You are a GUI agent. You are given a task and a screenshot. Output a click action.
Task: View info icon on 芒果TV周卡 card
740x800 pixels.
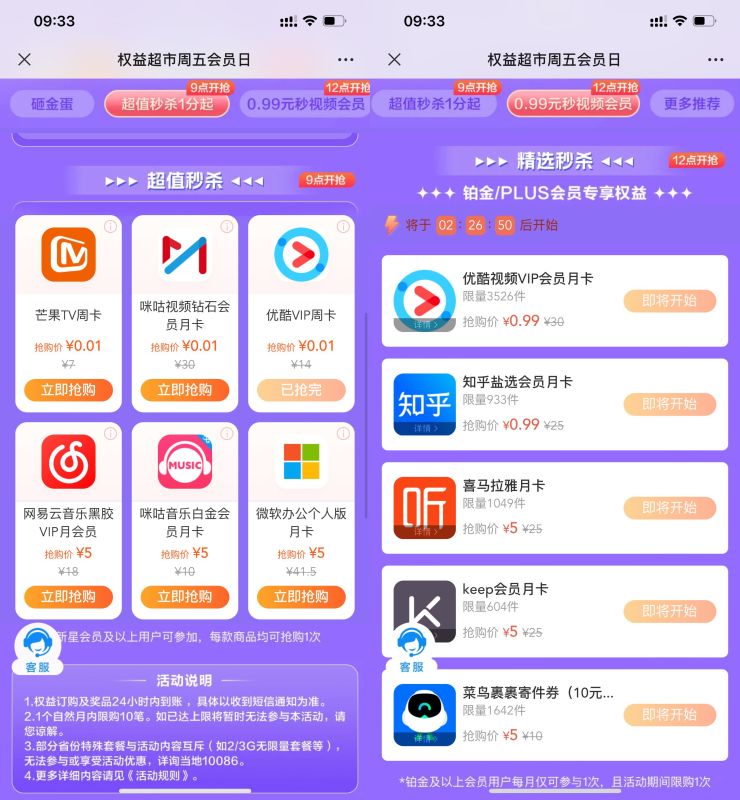110,227
